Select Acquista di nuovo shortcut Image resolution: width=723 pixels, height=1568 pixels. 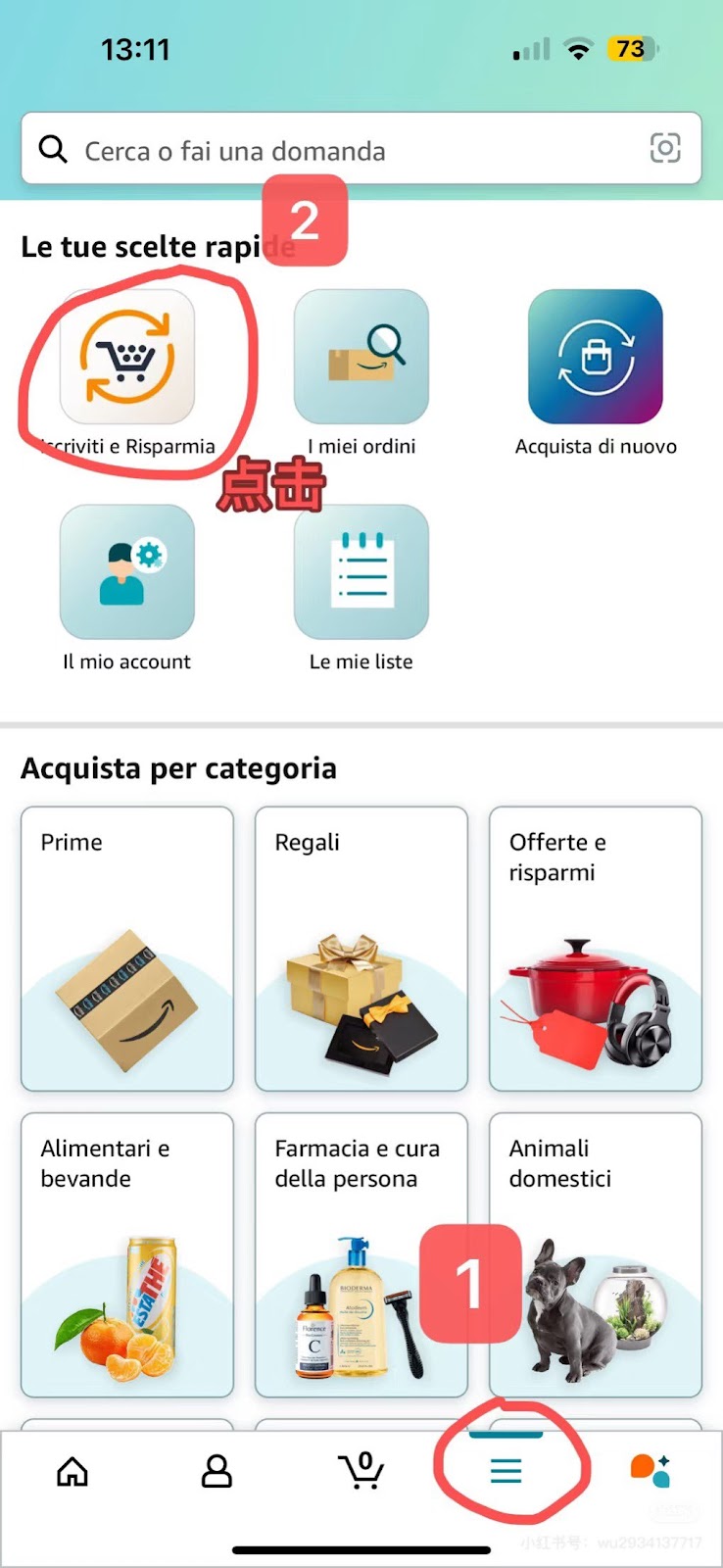(x=596, y=358)
